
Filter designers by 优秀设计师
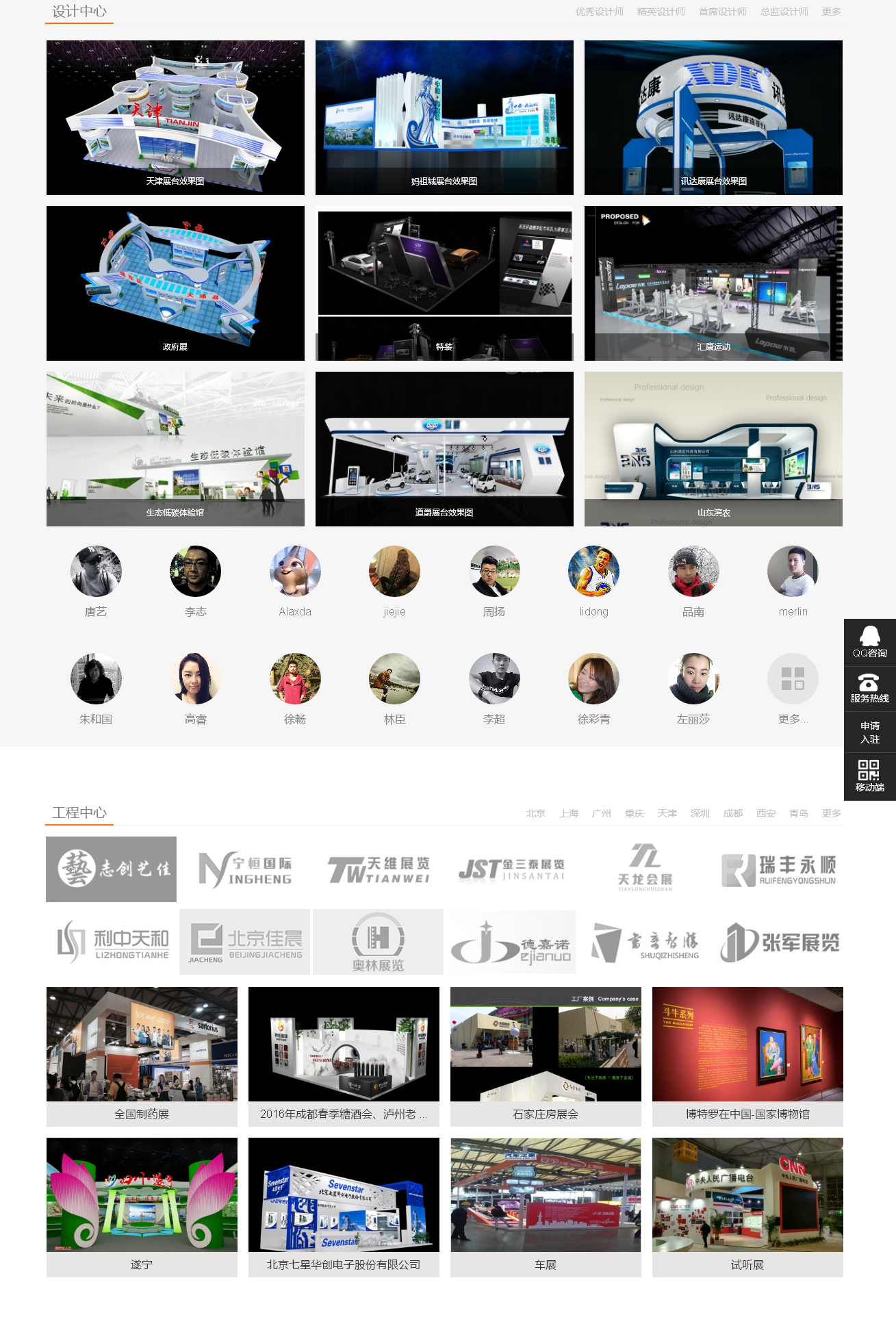[x=599, y=12]
